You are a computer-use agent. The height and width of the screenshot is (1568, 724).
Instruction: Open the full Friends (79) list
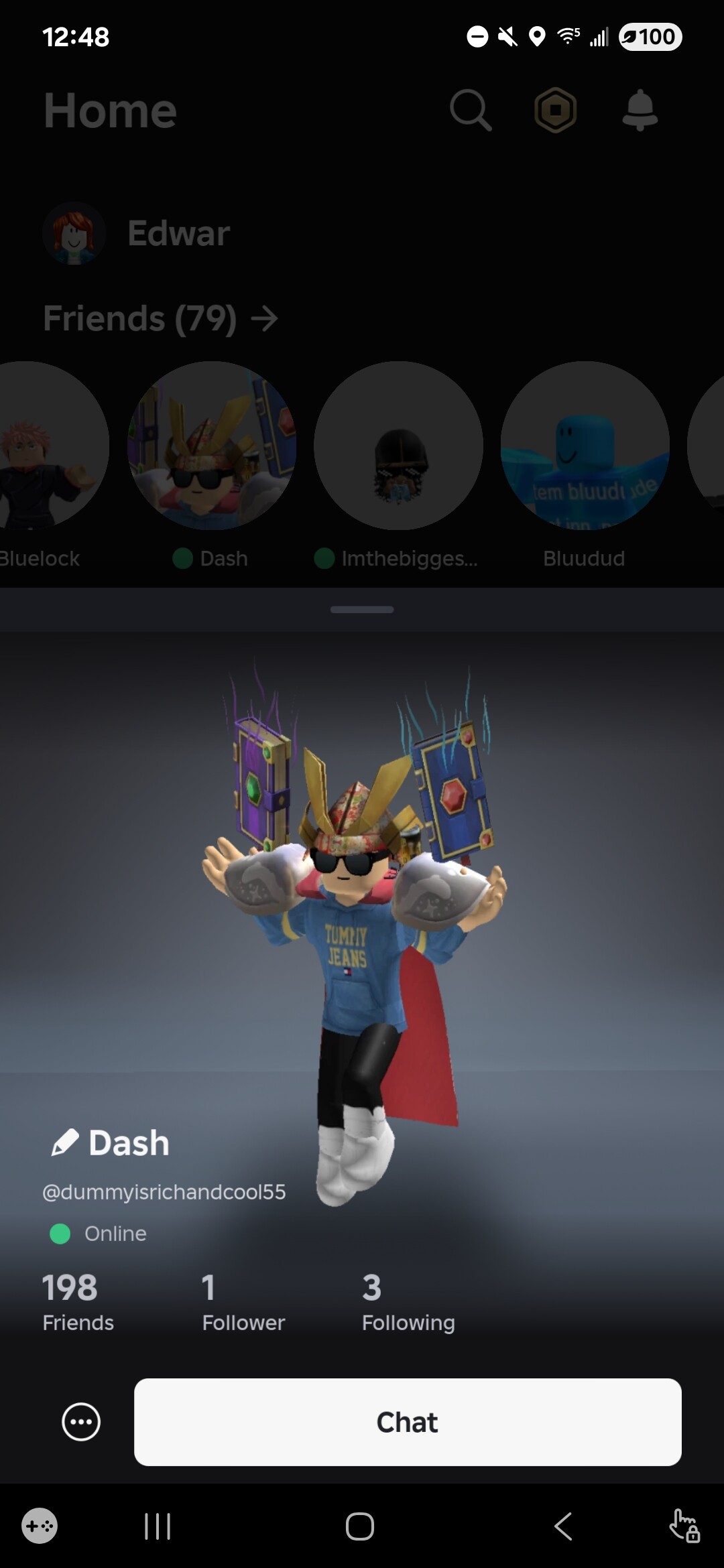160,318
